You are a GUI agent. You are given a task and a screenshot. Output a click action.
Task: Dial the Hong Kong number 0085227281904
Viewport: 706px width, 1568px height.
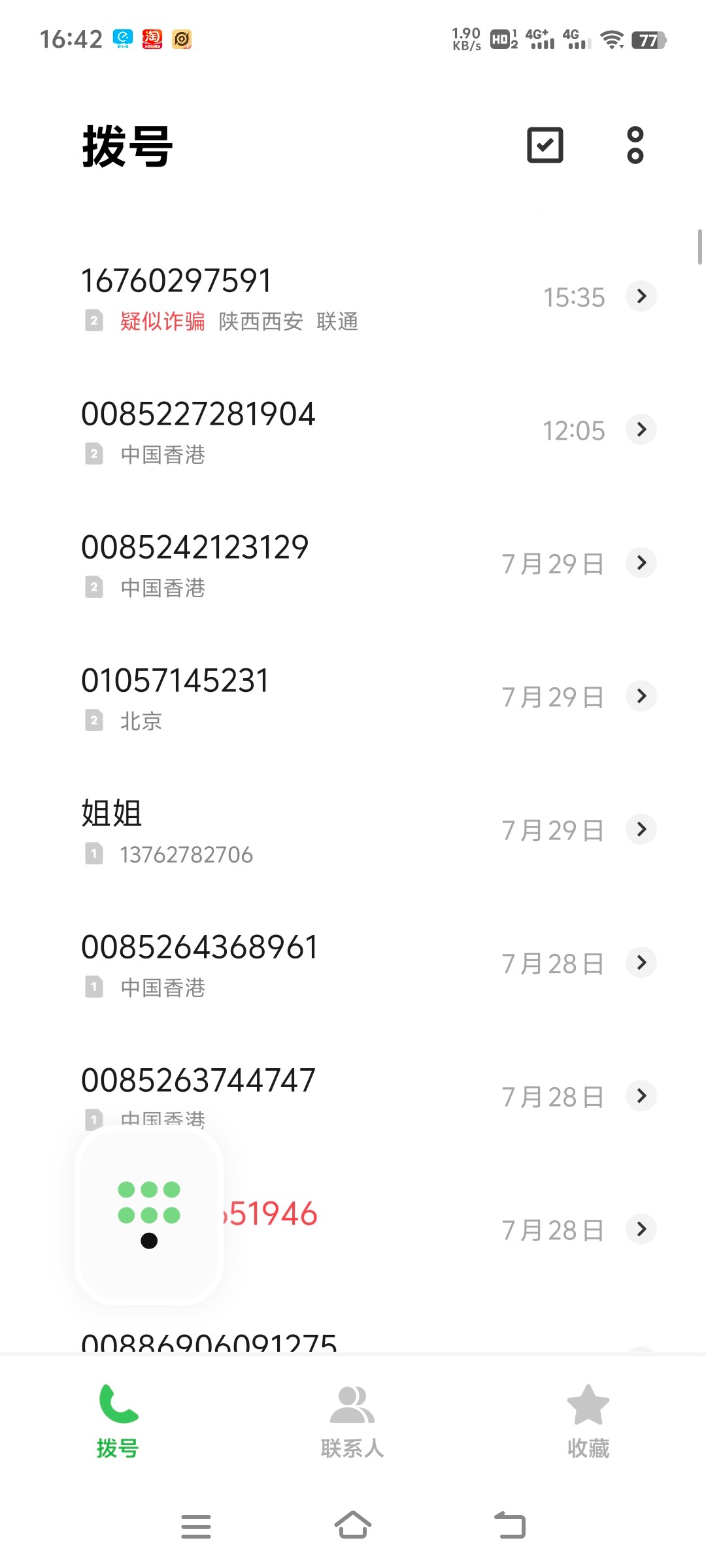click(261, 431)
